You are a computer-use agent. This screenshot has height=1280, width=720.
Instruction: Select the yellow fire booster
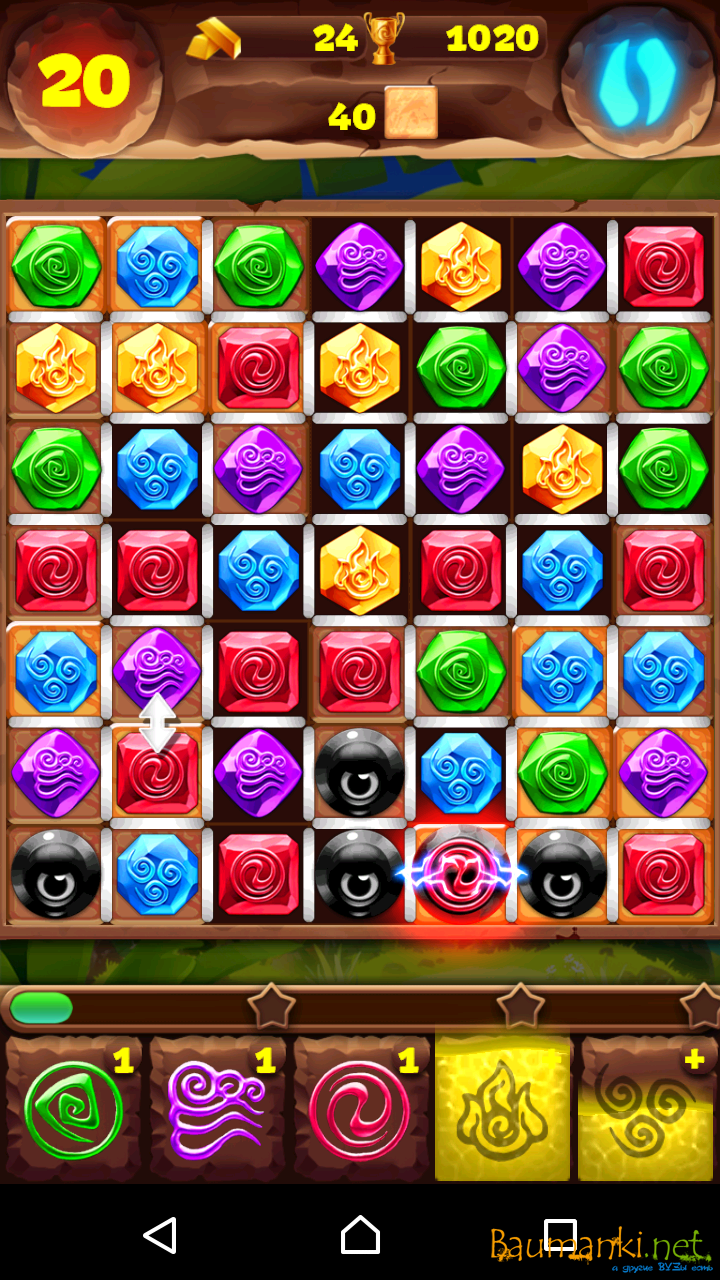tap(503, 1110)
